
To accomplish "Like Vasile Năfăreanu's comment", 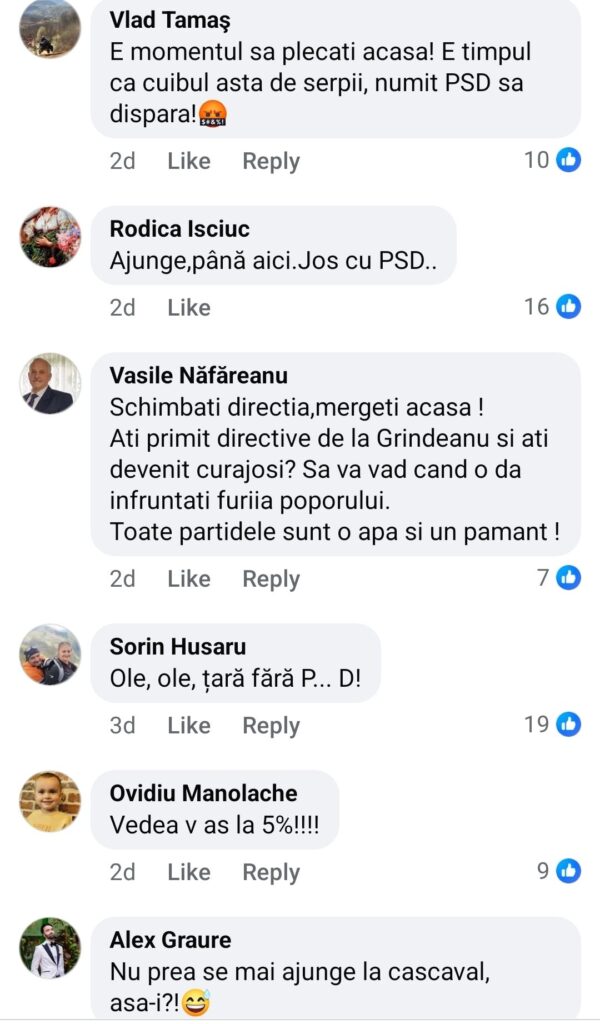I will coord(188,579).
